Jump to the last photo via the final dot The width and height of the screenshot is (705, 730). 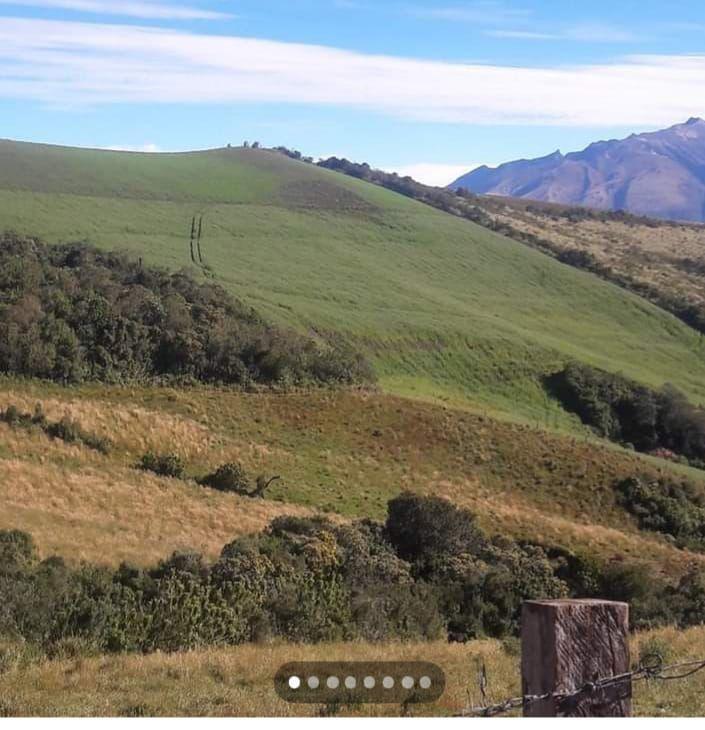click(x=425, y=682)
